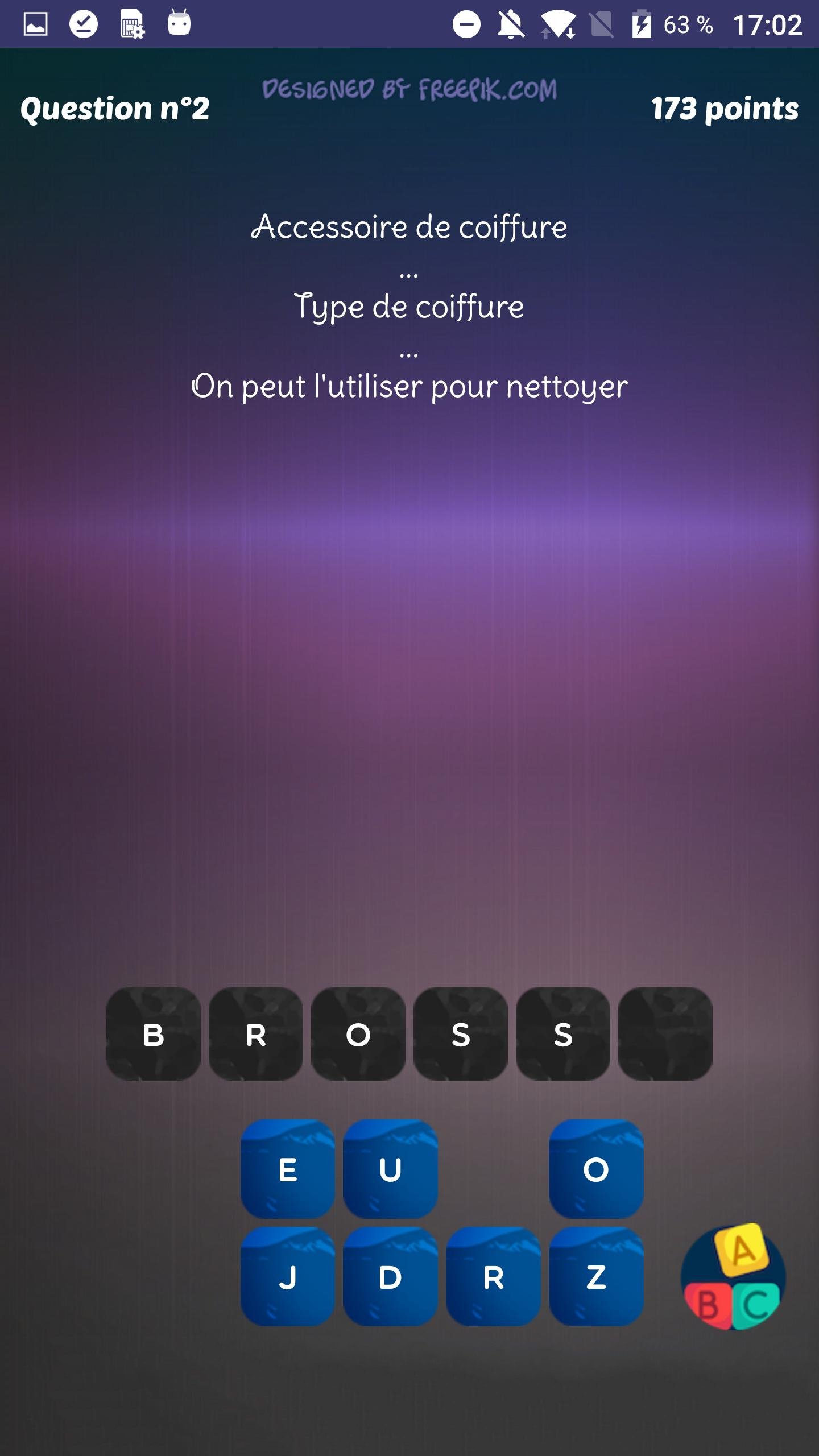The height and width of the screenshot is (1456, 819).
Task: Remove the B from the answer slots
Action: pos(154,1034)
